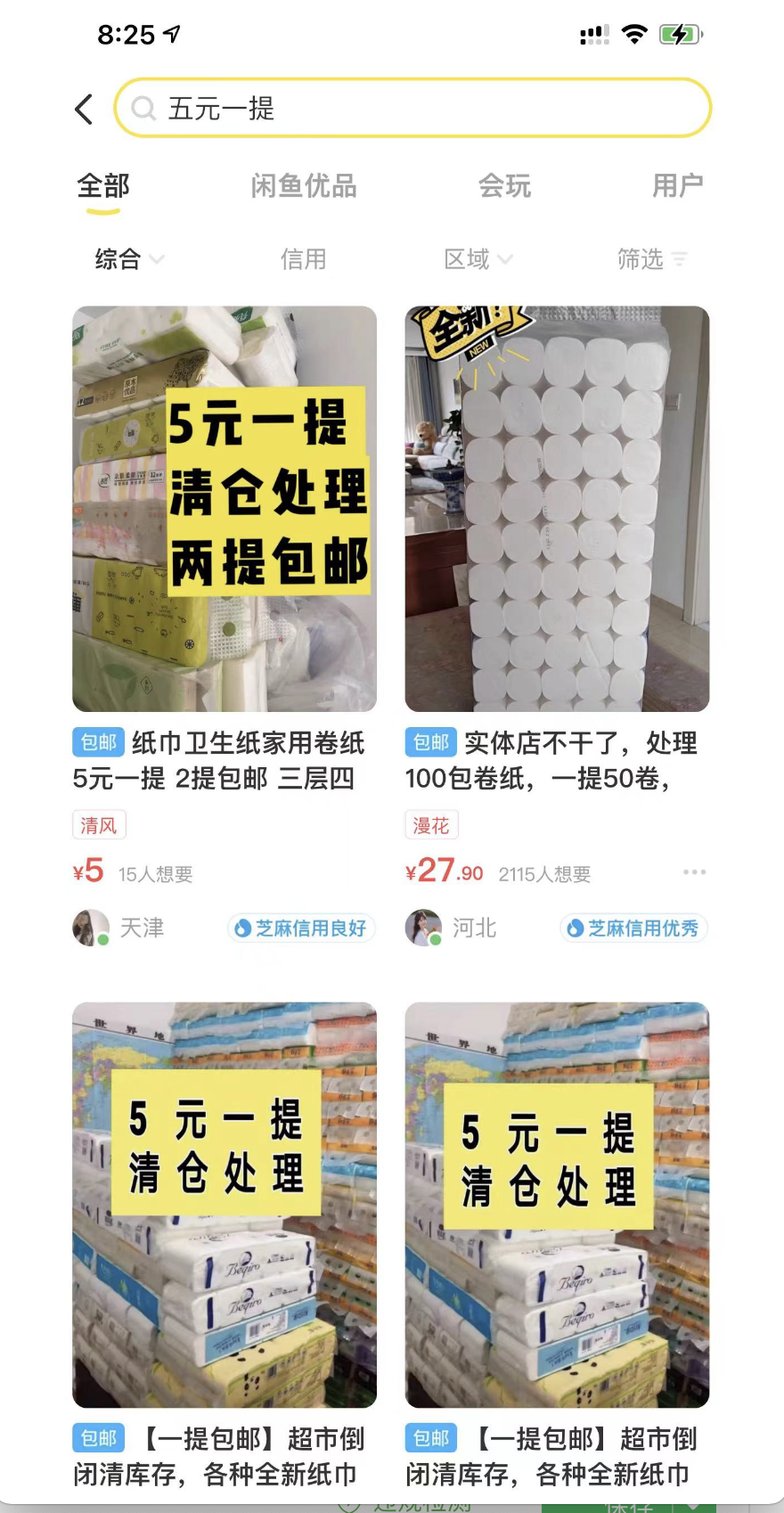Screen dimensions: 784x1513
Task: Switch to the 会玩 tab
Action: pos(504,186)
